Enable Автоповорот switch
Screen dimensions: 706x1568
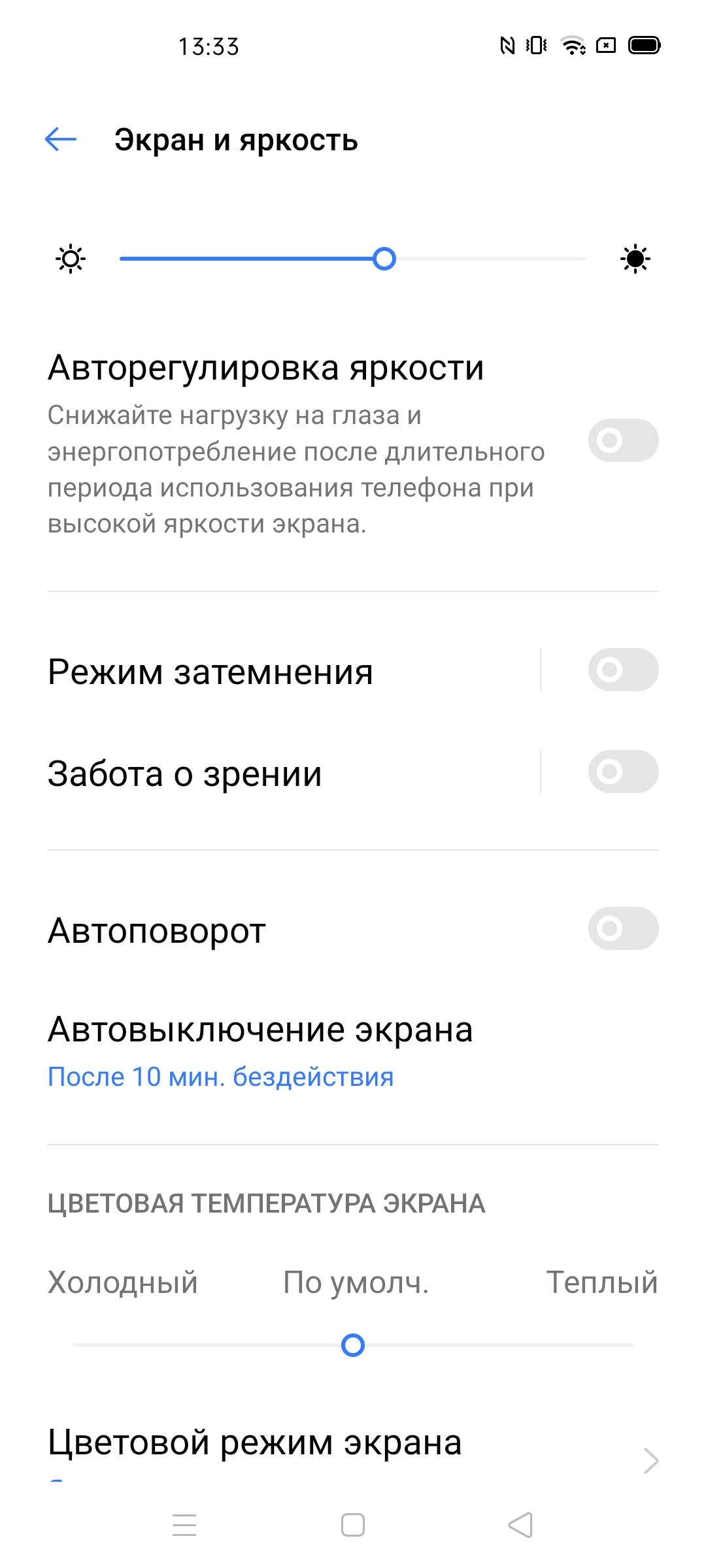click(622, 928)
